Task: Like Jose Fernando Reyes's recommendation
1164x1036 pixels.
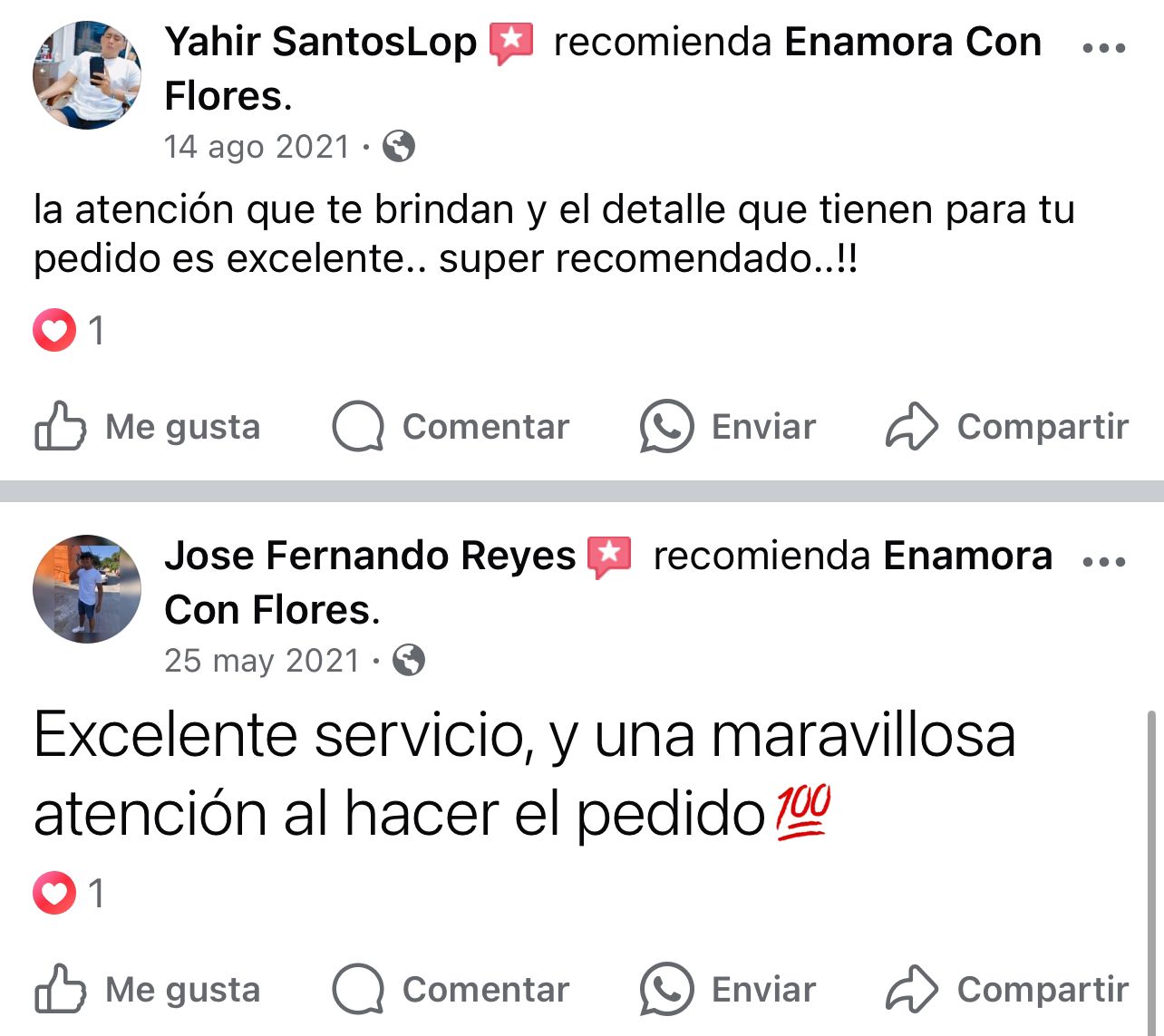Action: point(148,990)
